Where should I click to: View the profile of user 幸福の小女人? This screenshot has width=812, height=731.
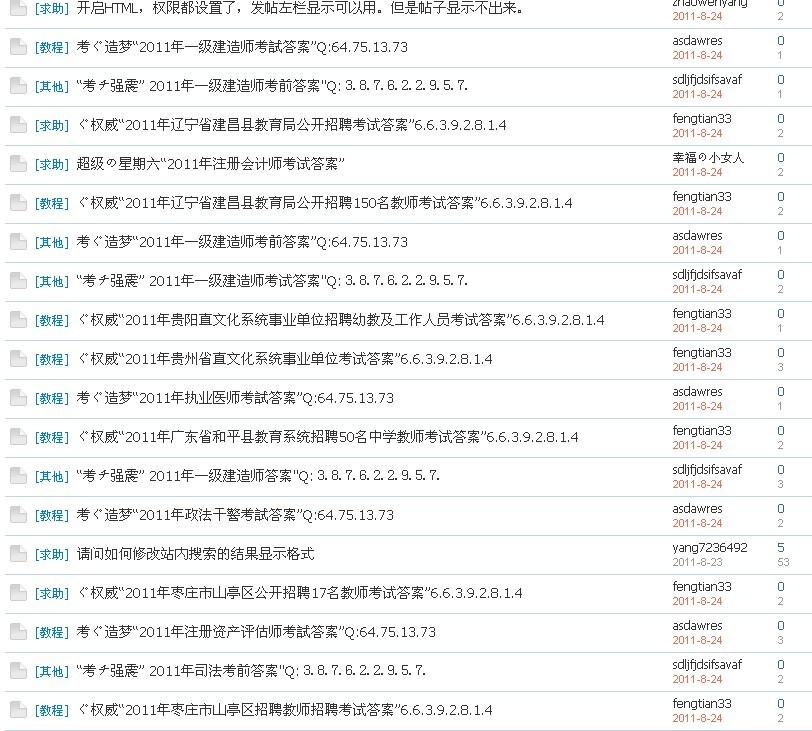pos(708,158)
